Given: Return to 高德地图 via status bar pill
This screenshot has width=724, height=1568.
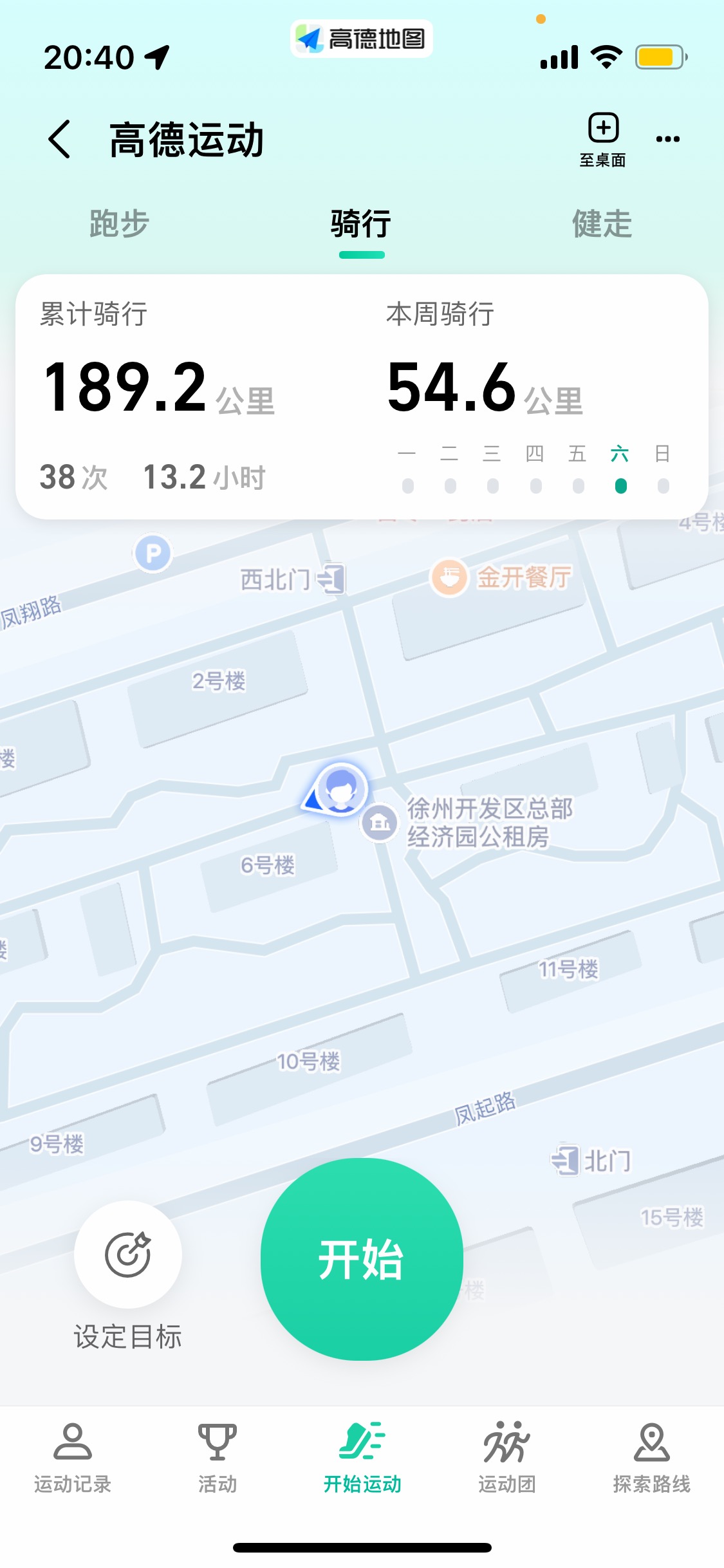Looking at the screenshot, I should point(362,39).
